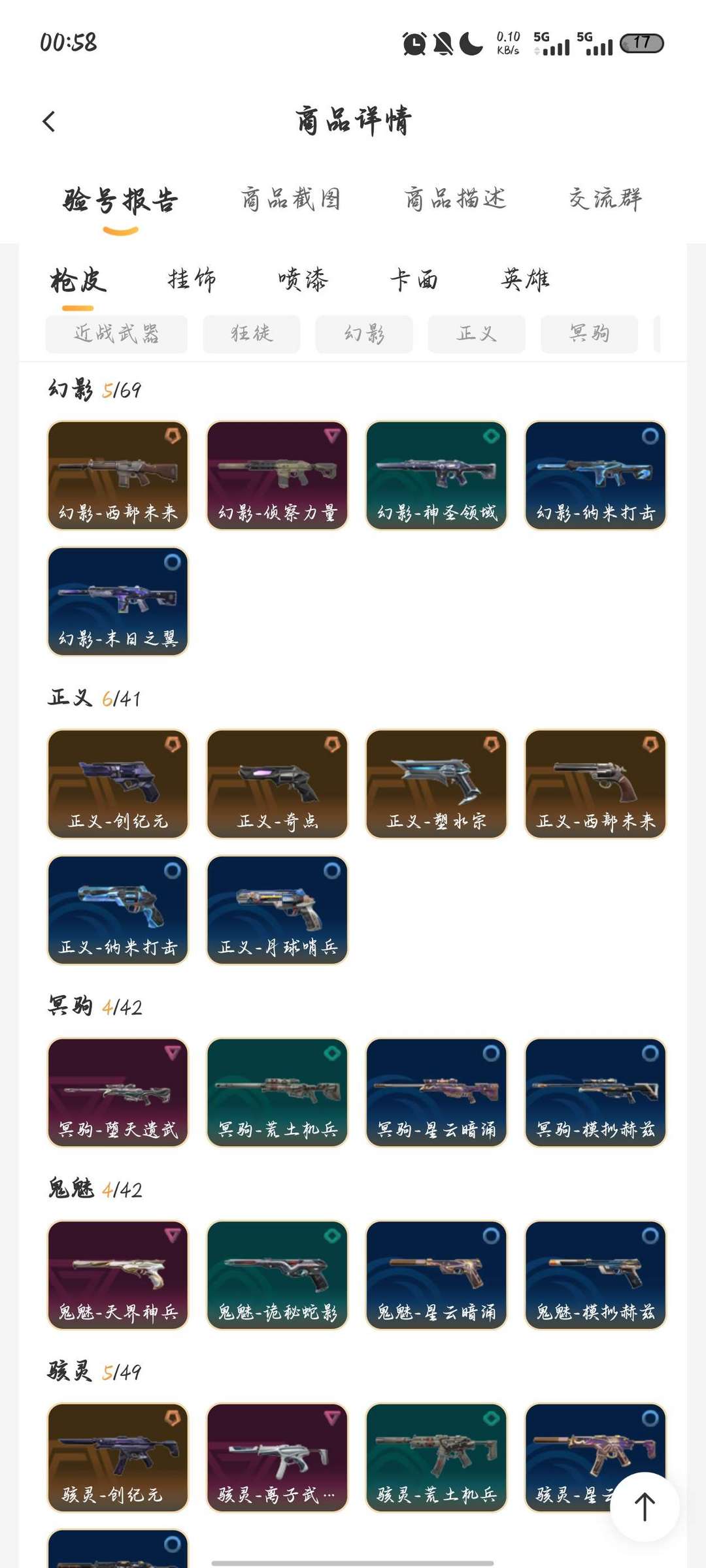View the 正义-奇点 skin card

coord(277,784)
